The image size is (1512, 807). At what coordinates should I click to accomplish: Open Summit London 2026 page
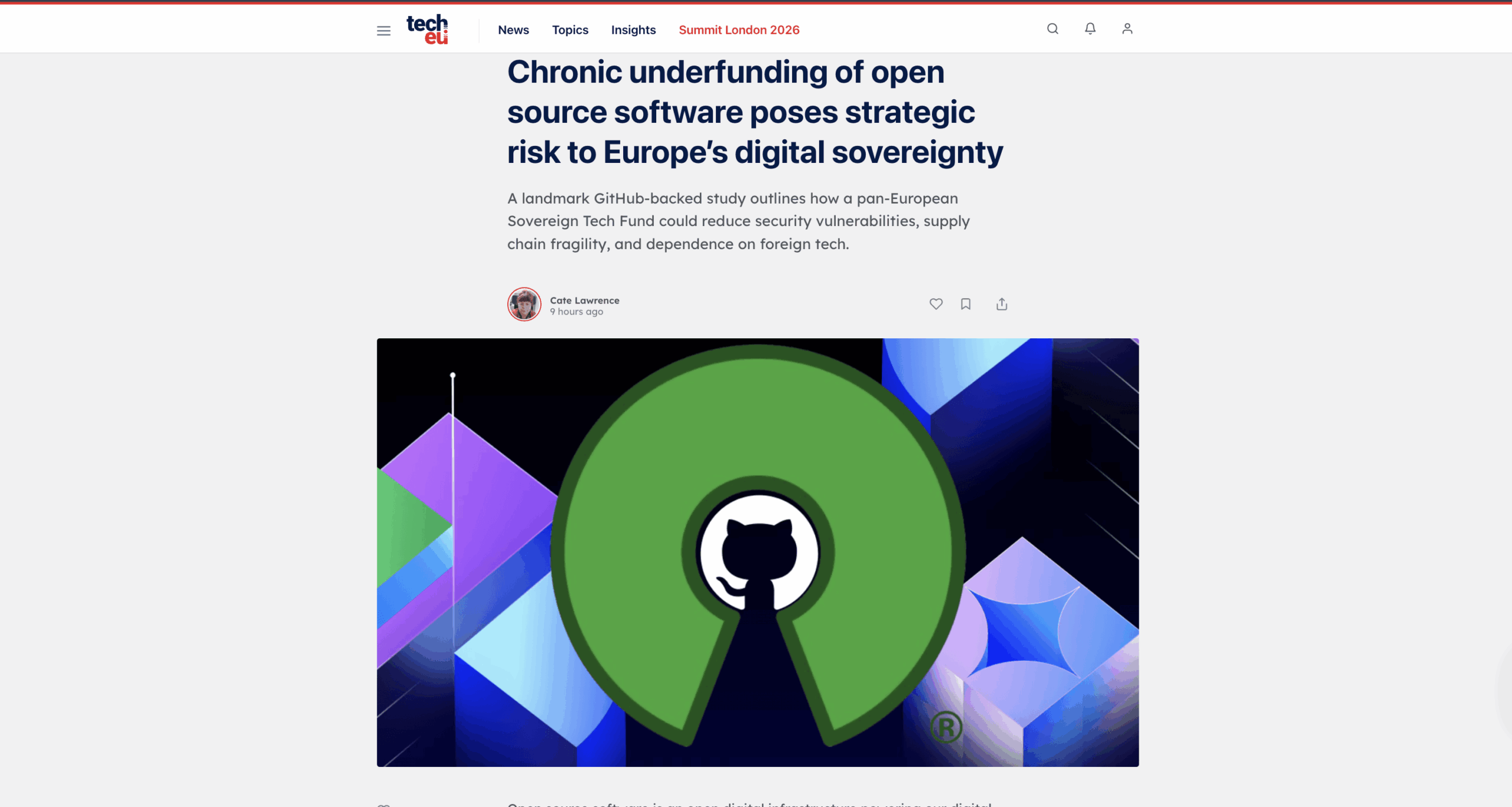pos(739,30)
